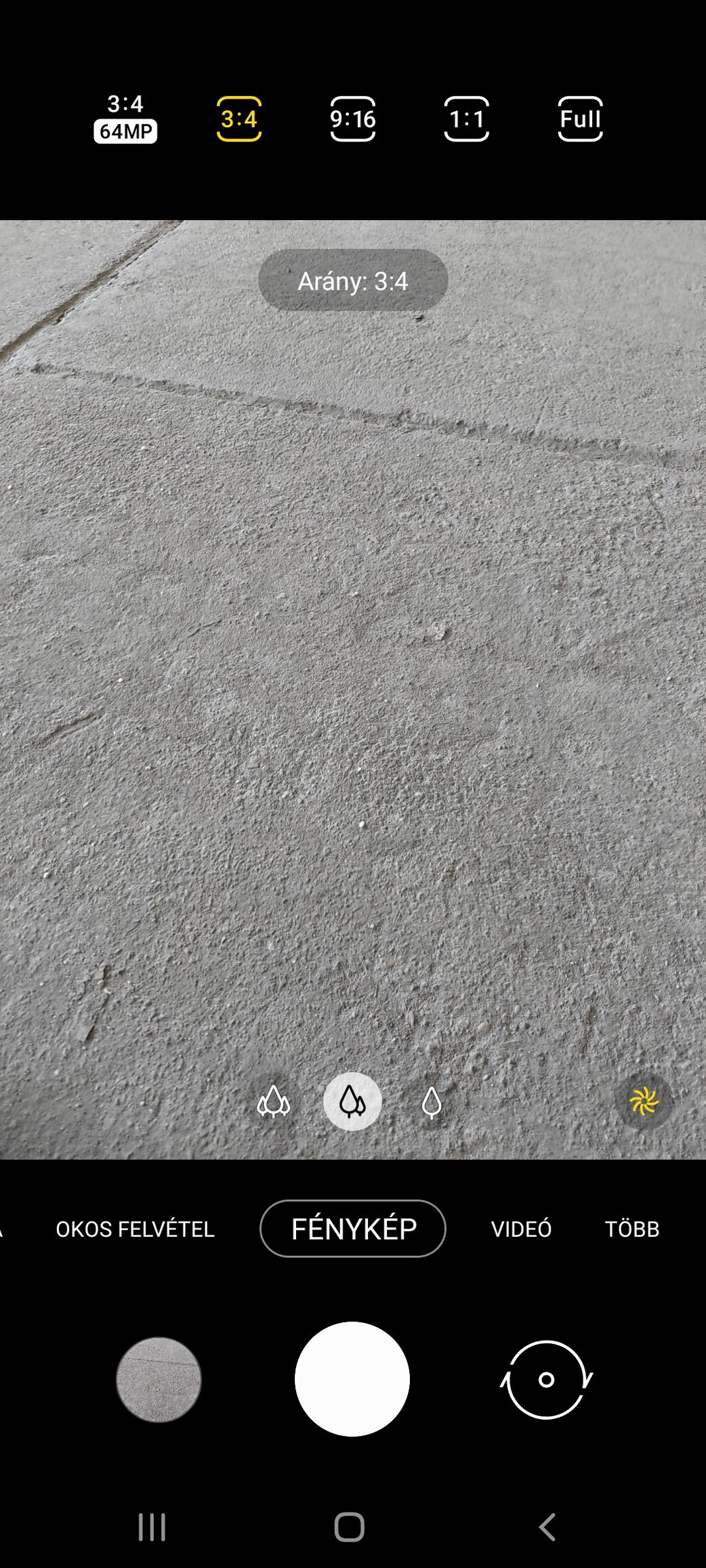706x1568 pixels.
Task: Take a photo with the shutter button
Action: click(352, 1379)
